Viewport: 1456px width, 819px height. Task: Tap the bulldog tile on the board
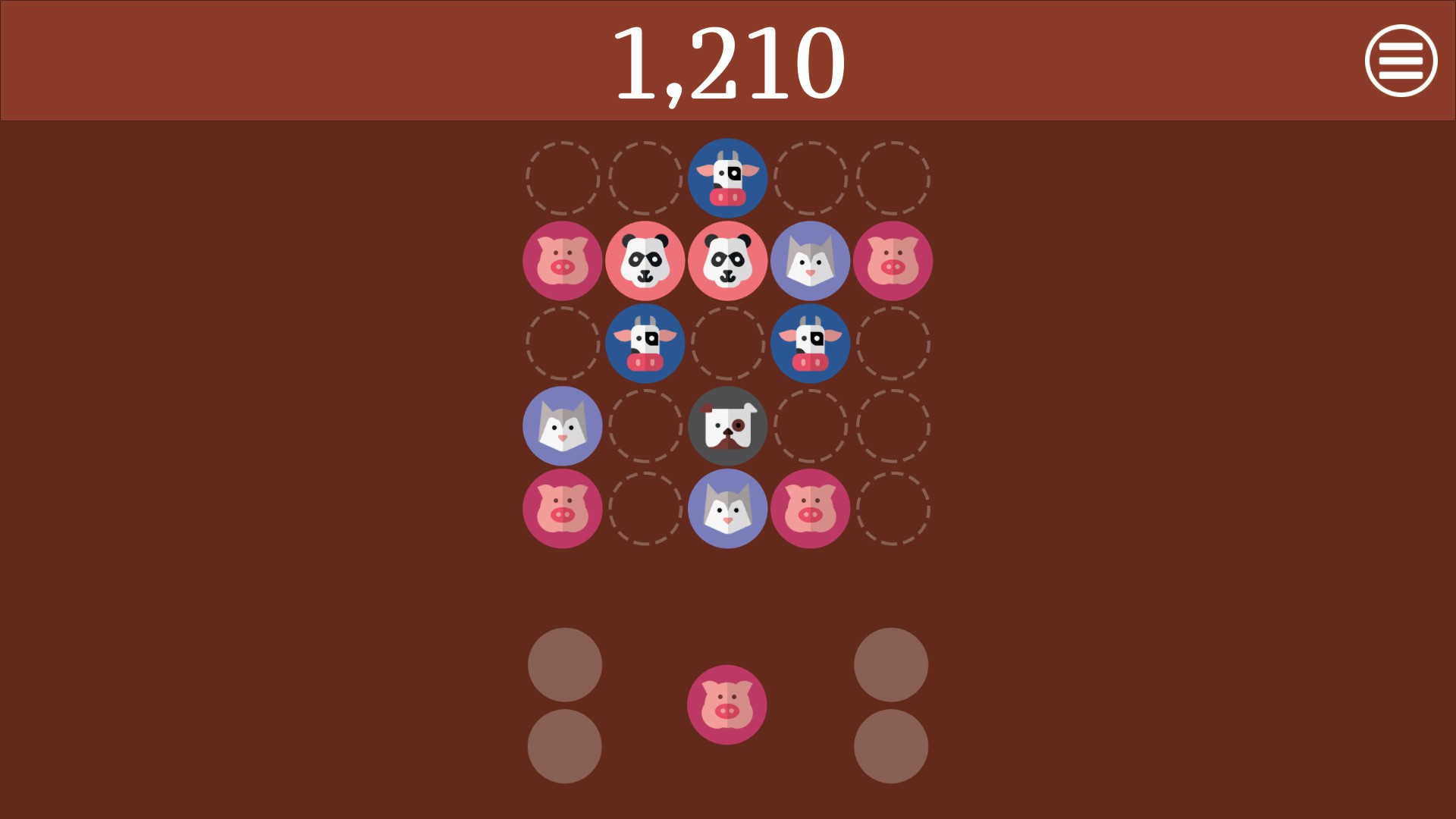pos(727,426)
